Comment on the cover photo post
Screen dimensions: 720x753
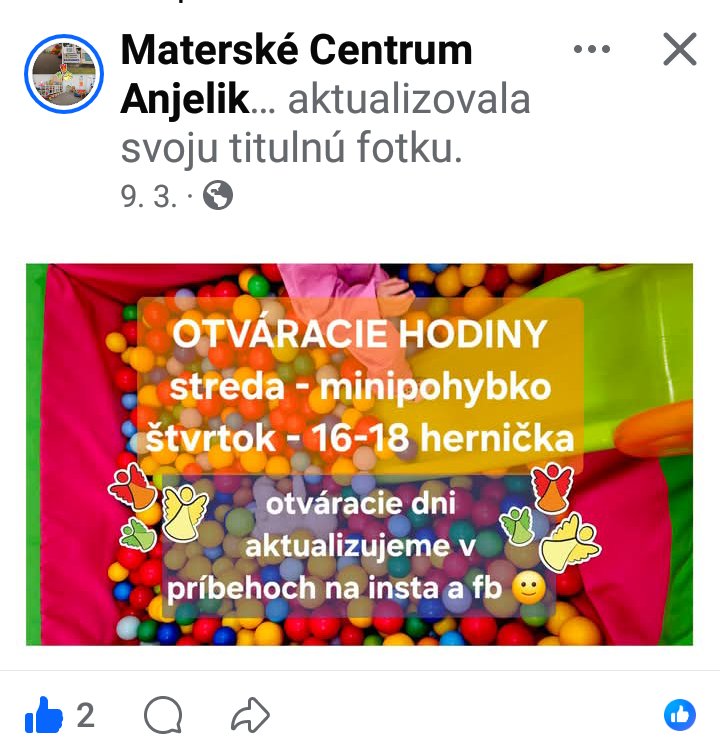point(163,715)
